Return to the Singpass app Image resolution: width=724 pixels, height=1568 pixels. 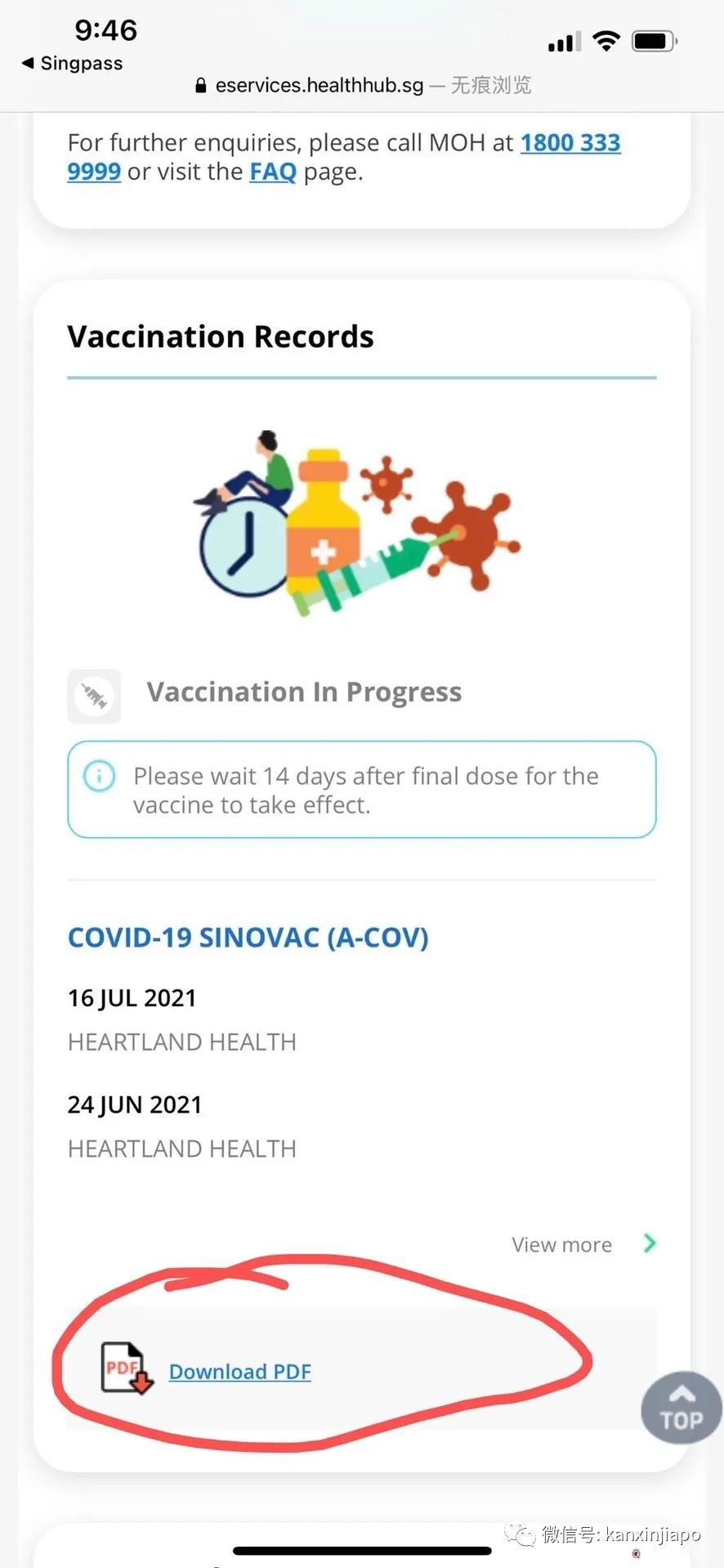pyautogui.click(x=72, y=63)
